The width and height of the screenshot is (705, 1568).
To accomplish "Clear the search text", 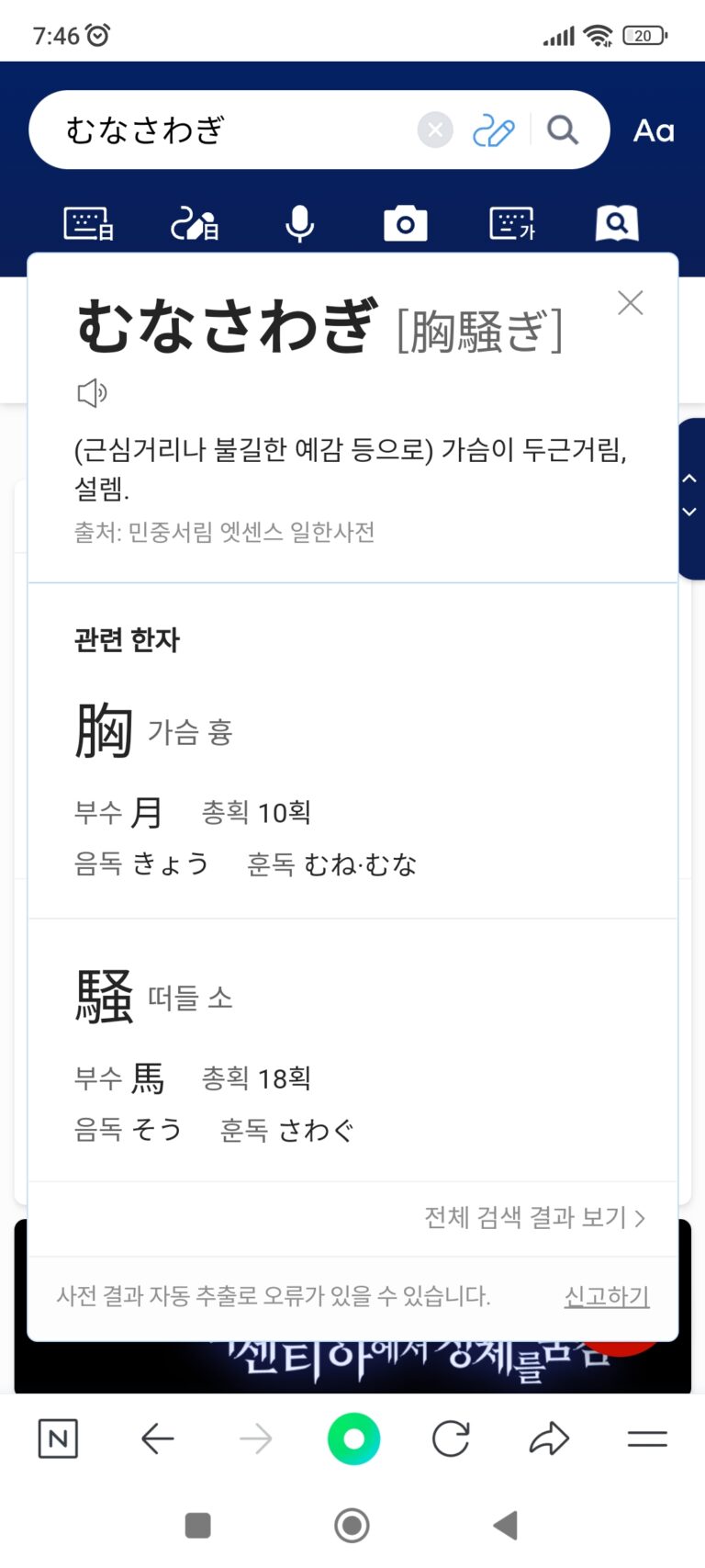I will [435, 130].
